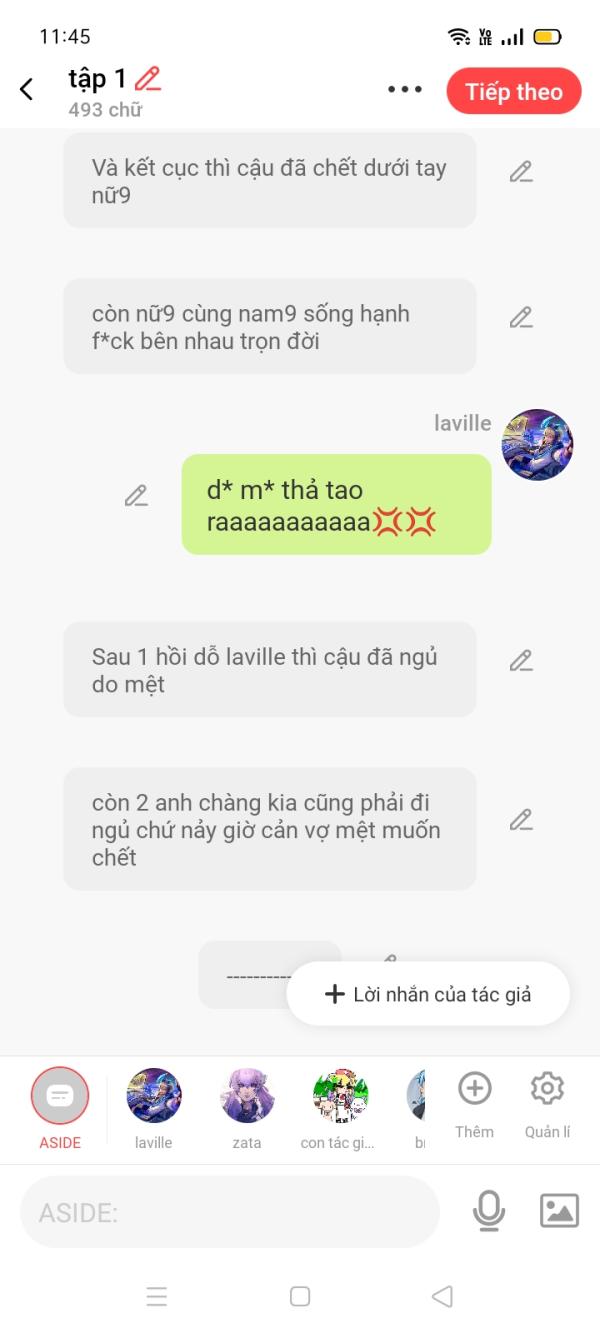Screen dimensions: 600x1333
Task: Open Quản lí character settings
Action: click(547, 1104)
